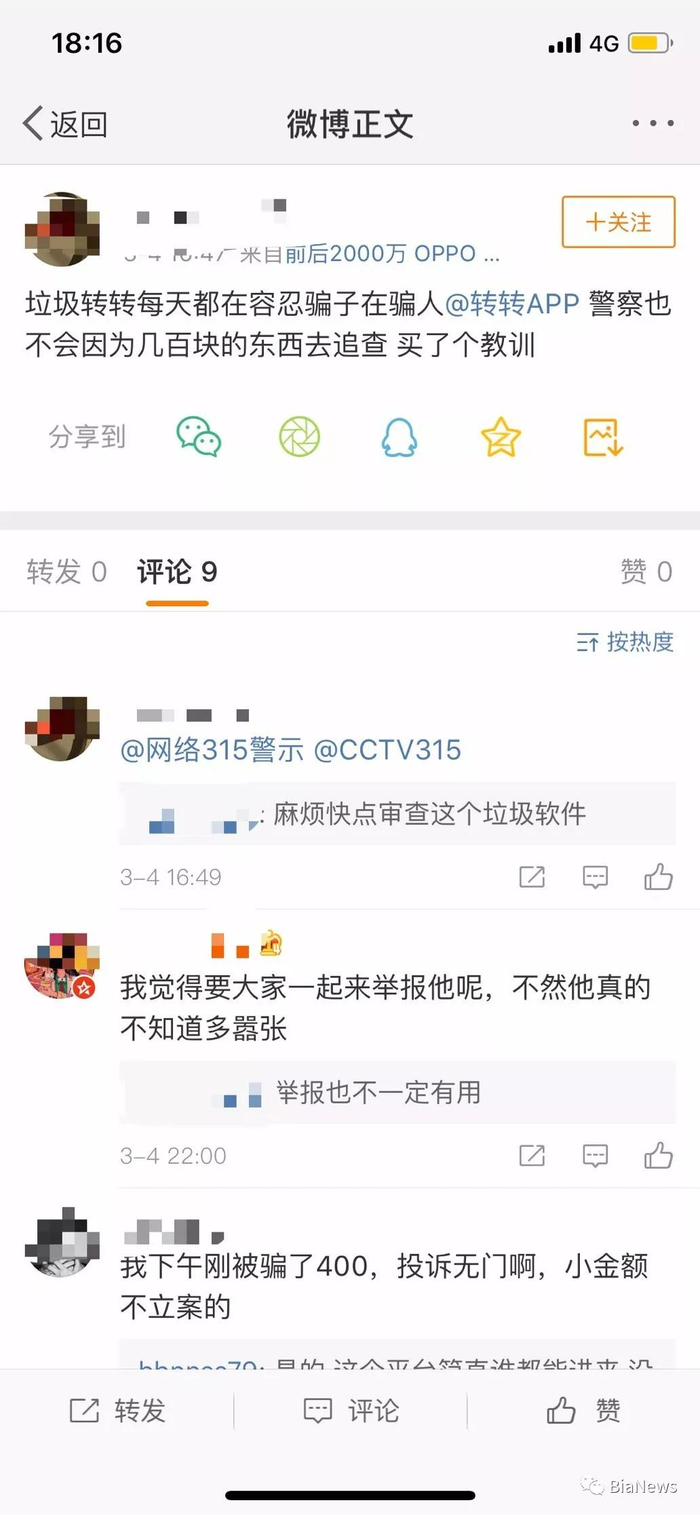Repost the comment posted at 3-4 22:00
Viewport: 700px width, 1515px height.
(x=532, y=1156)
